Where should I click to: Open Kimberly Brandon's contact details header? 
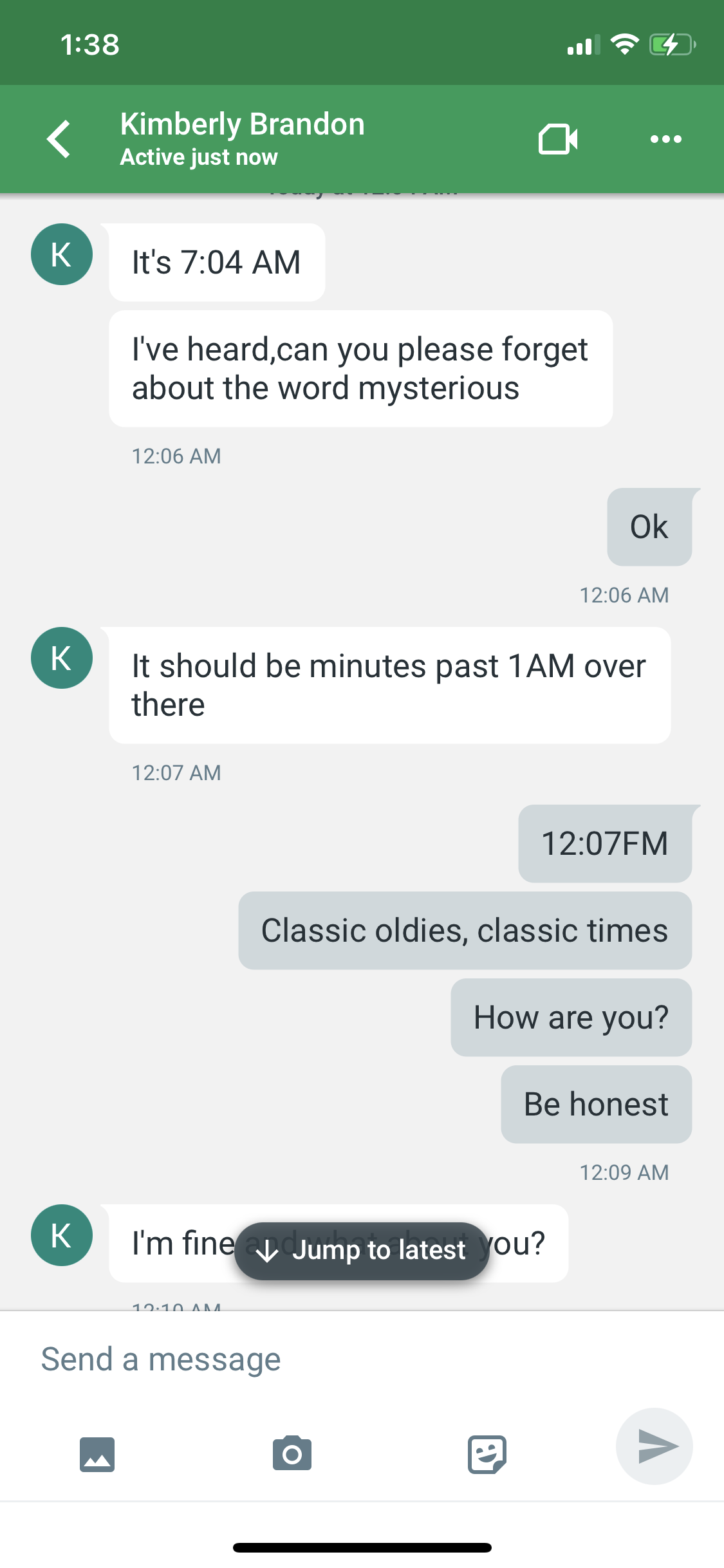(242, 138)
